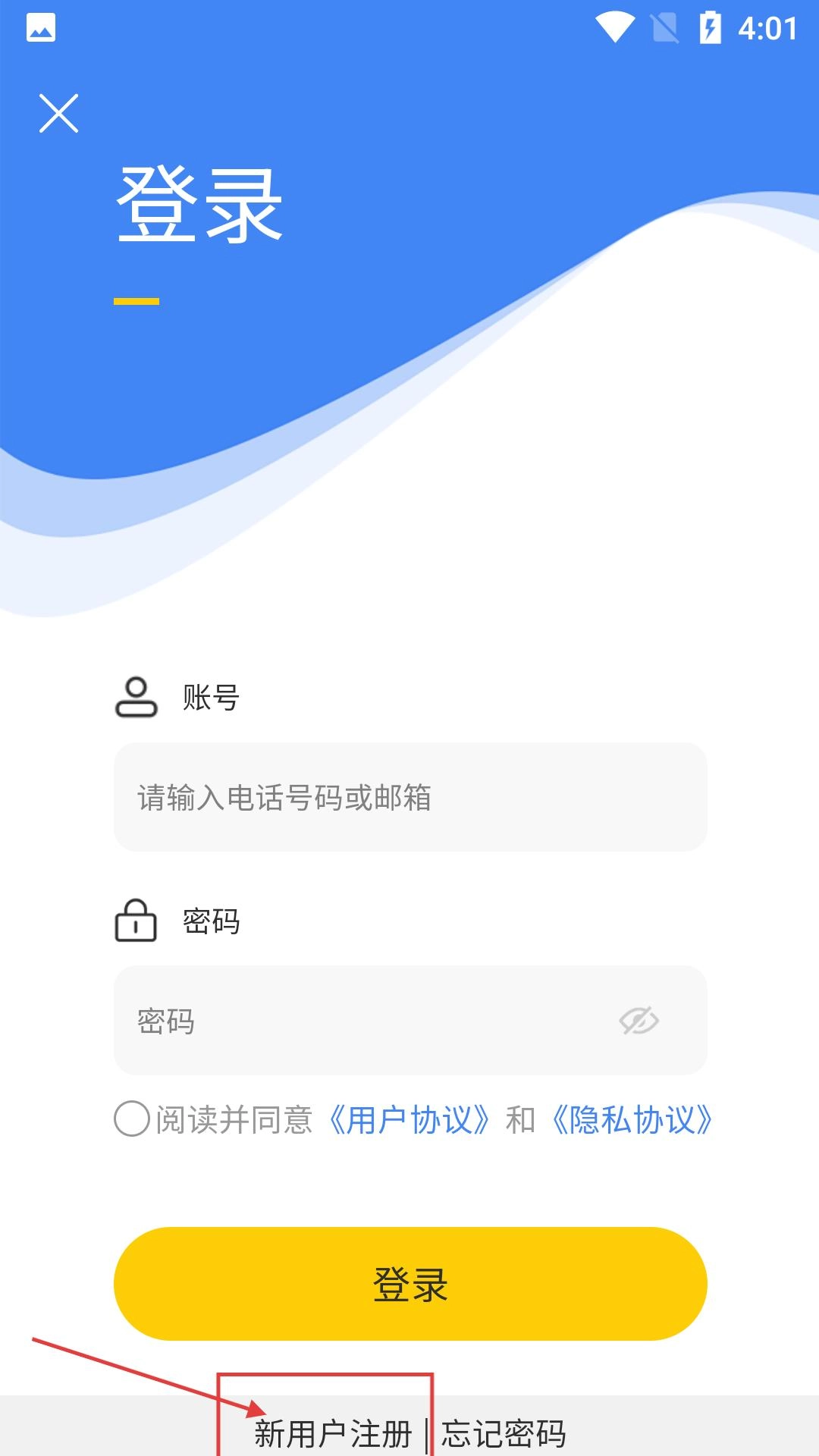Check the agree to terms circle

(131, 1119)
